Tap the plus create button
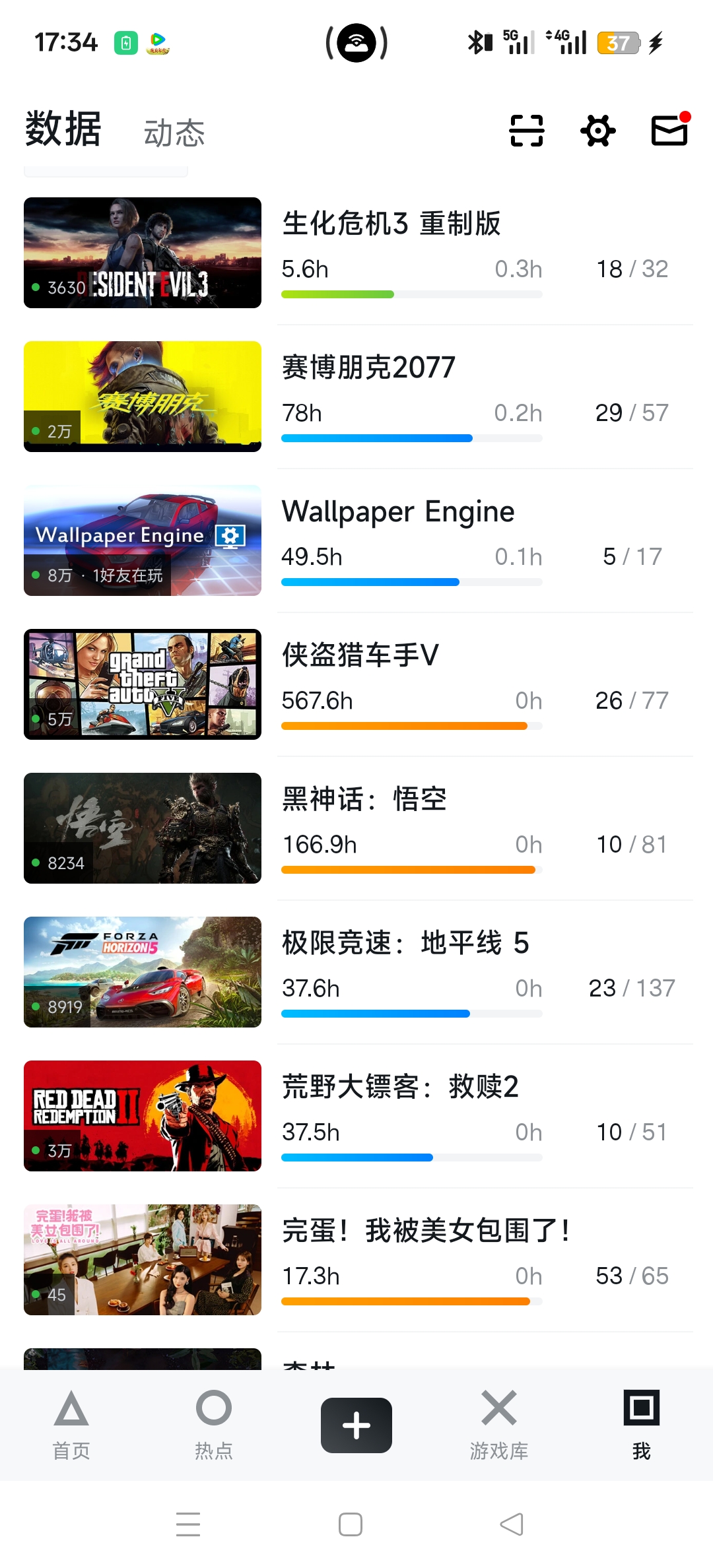The image size is (713, 1568). coord(356,1425)
